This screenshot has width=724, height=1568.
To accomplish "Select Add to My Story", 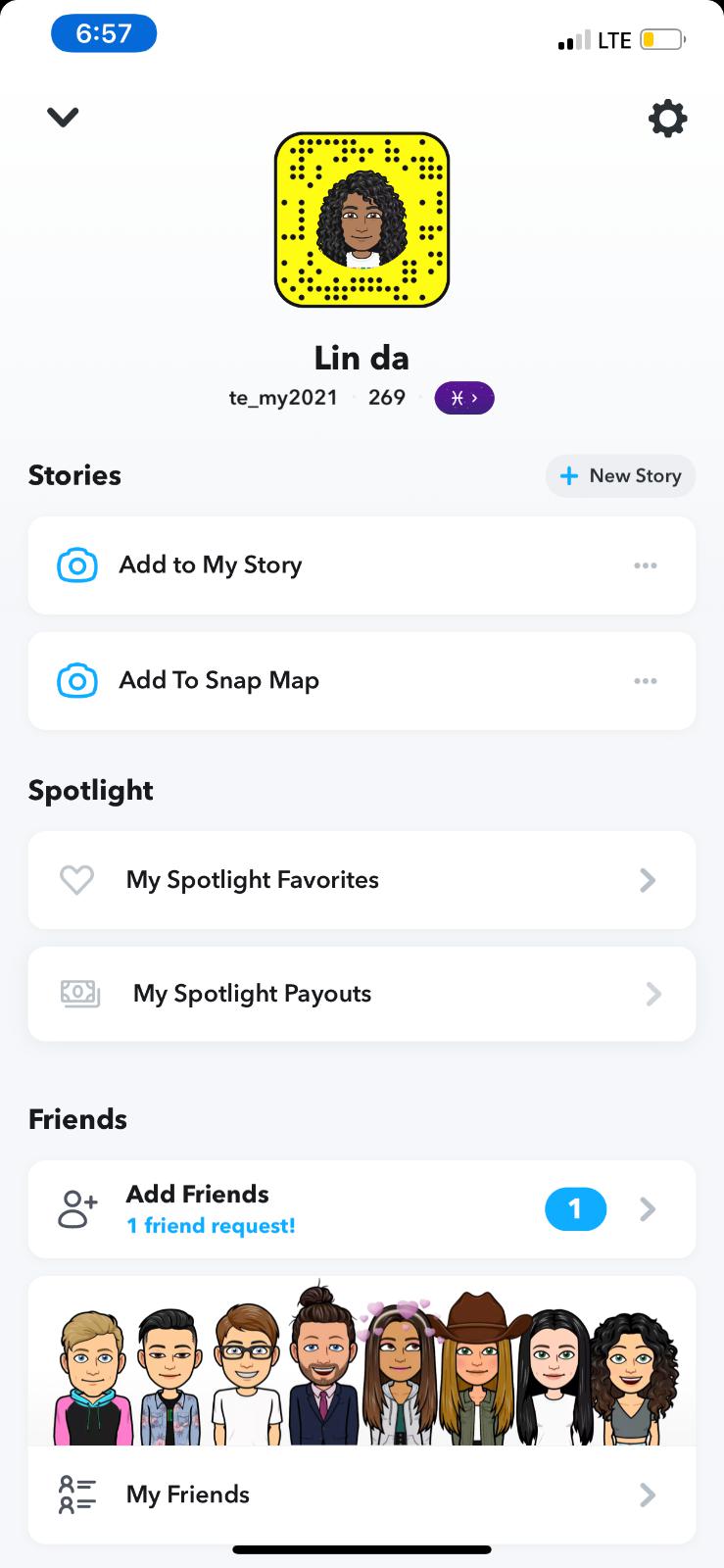I will click(x=211, y=565).
